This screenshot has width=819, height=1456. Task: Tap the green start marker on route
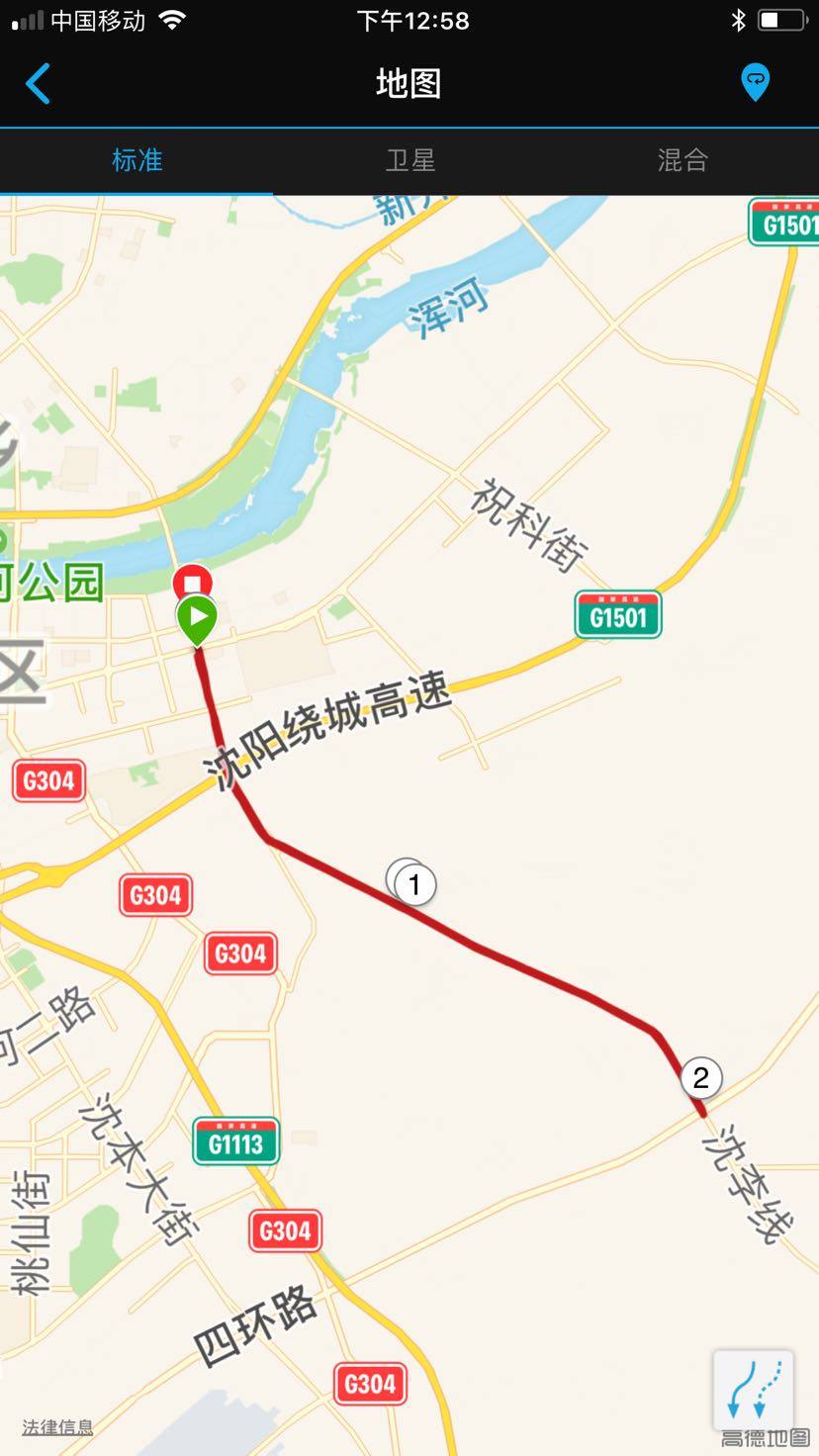click(x=198, y=618)
